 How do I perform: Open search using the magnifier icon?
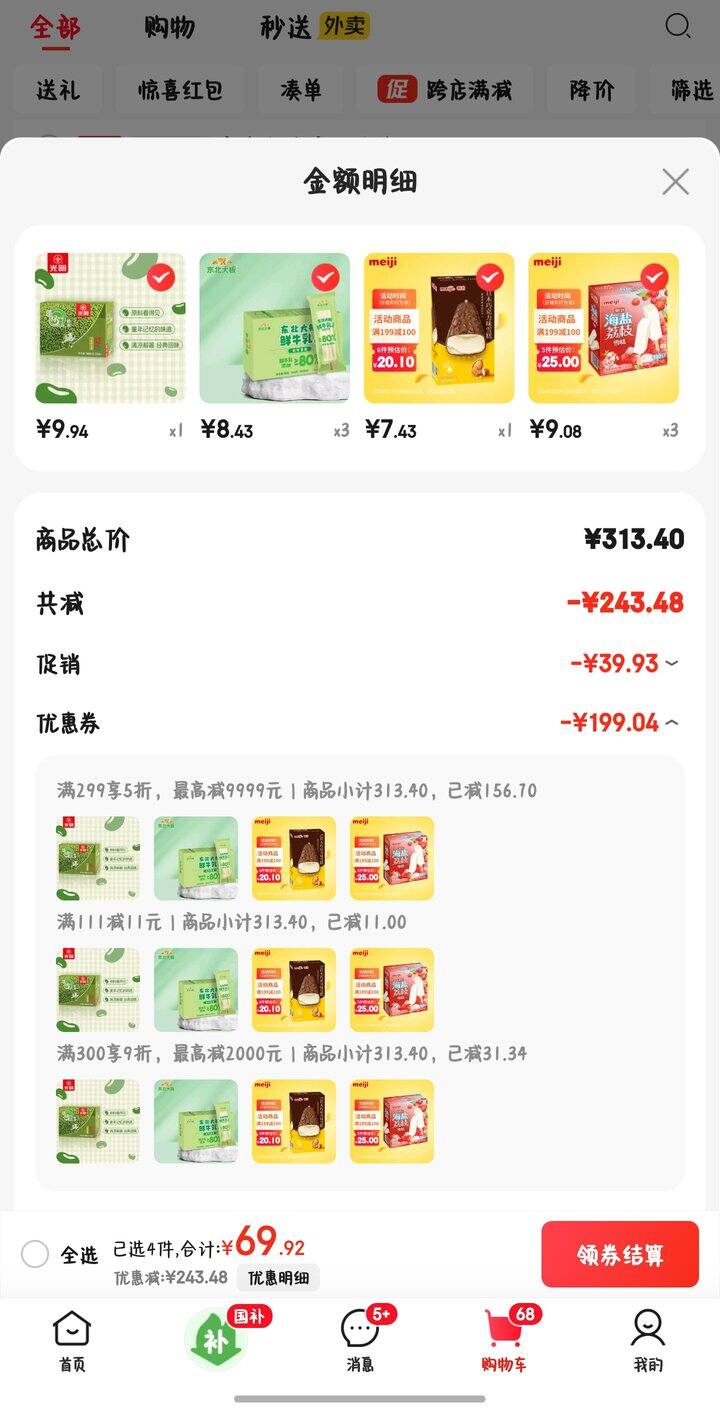point(679,28)
